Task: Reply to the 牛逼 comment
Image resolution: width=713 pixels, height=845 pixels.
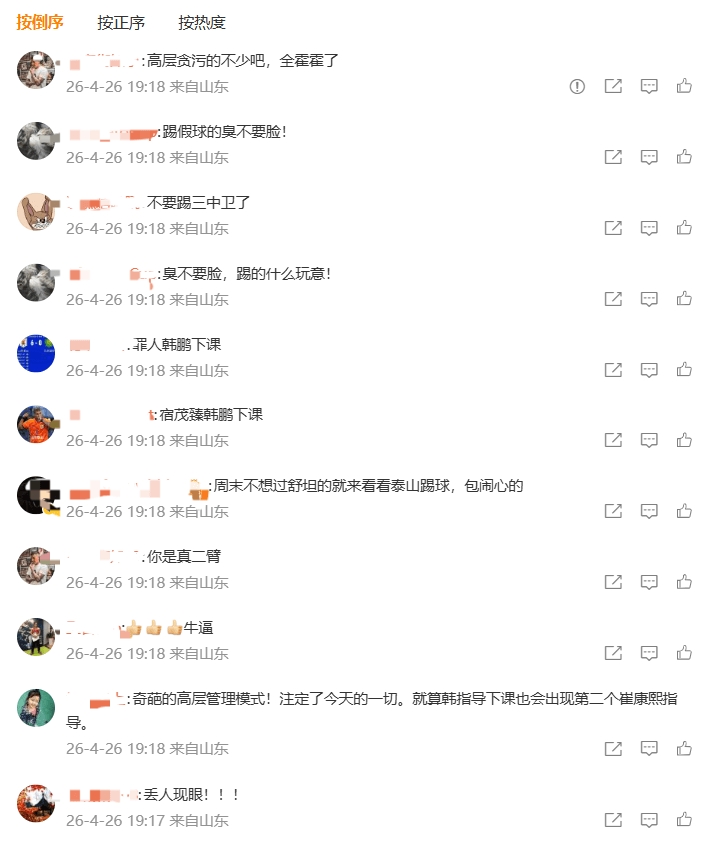Action: 649,653
